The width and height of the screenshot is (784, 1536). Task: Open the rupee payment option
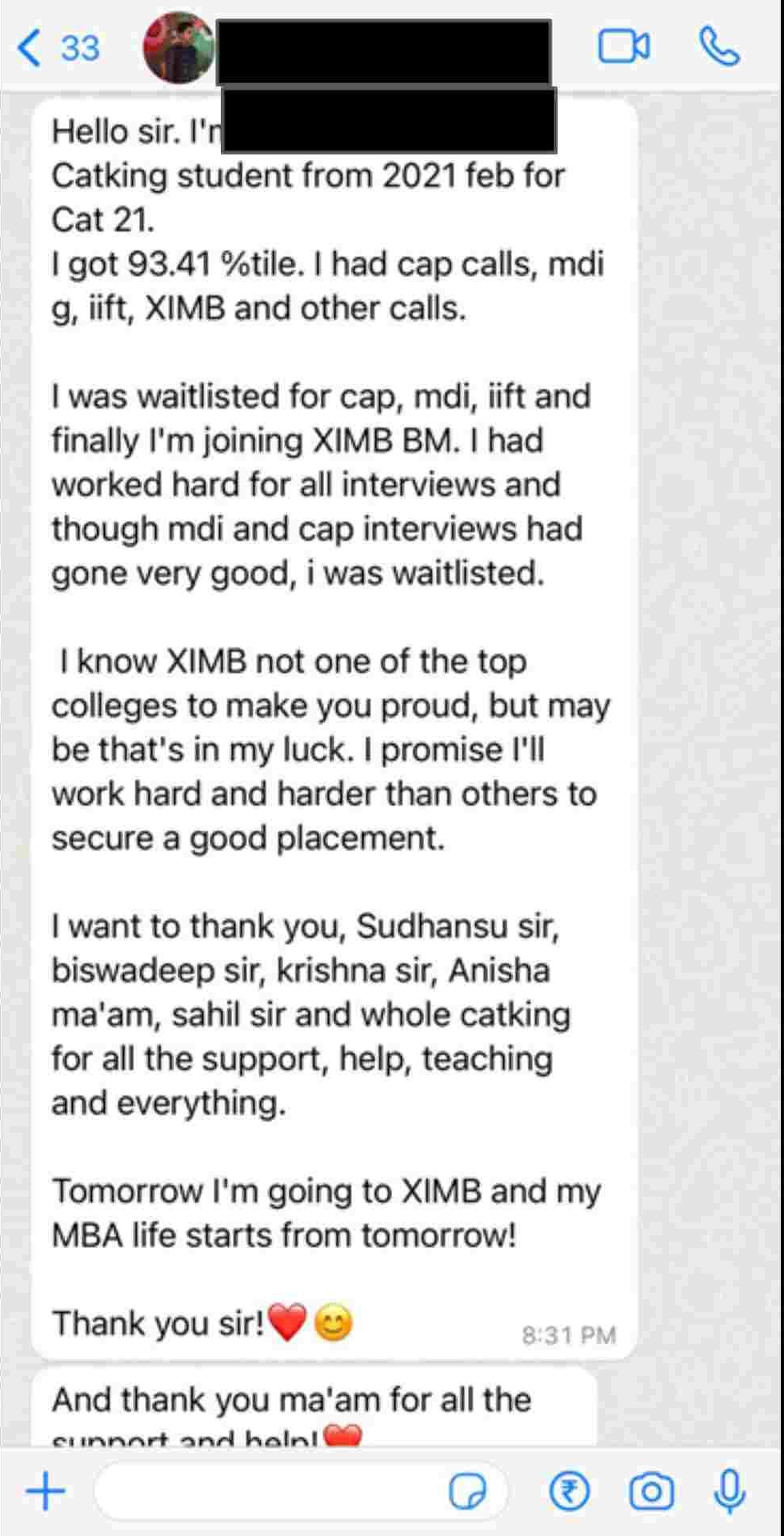(x=570, y=1491)
